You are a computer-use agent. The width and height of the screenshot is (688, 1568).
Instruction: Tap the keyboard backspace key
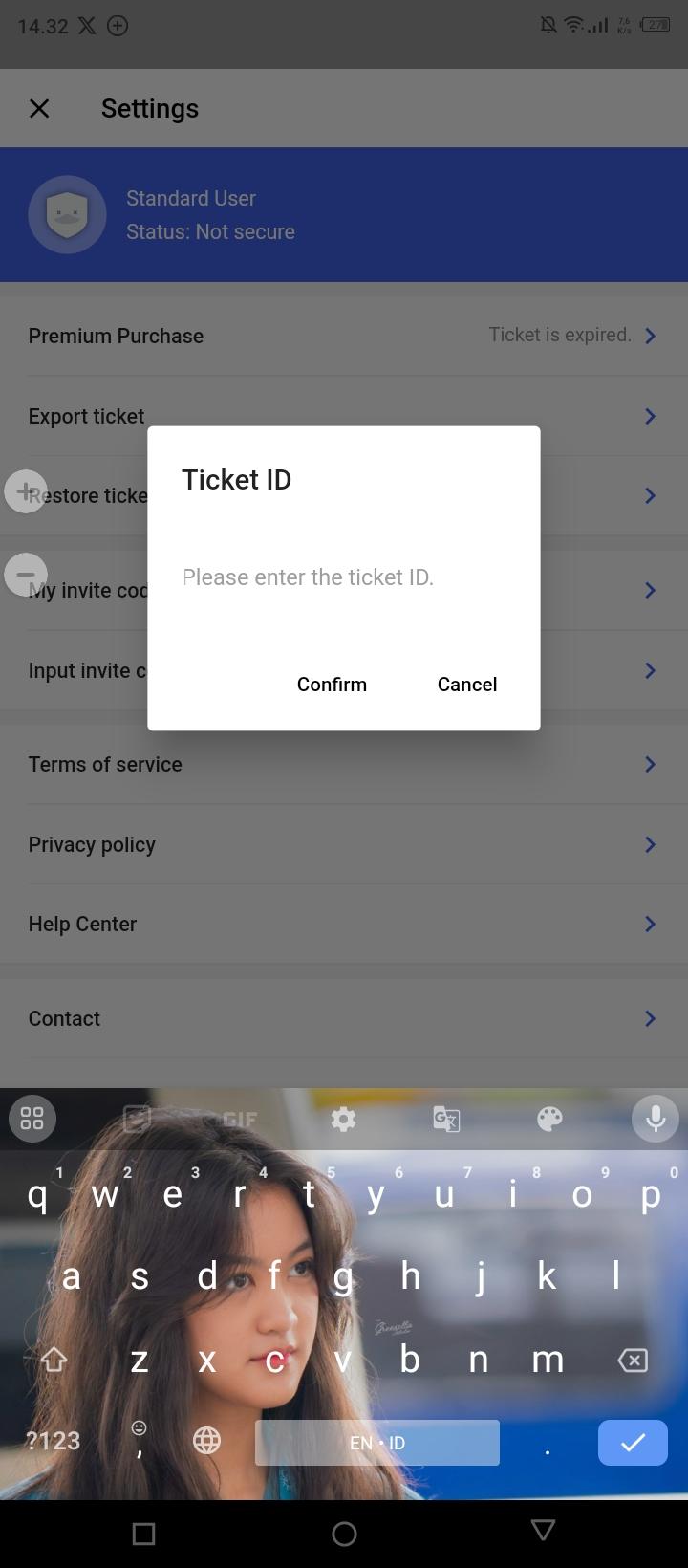[633, 1360]
